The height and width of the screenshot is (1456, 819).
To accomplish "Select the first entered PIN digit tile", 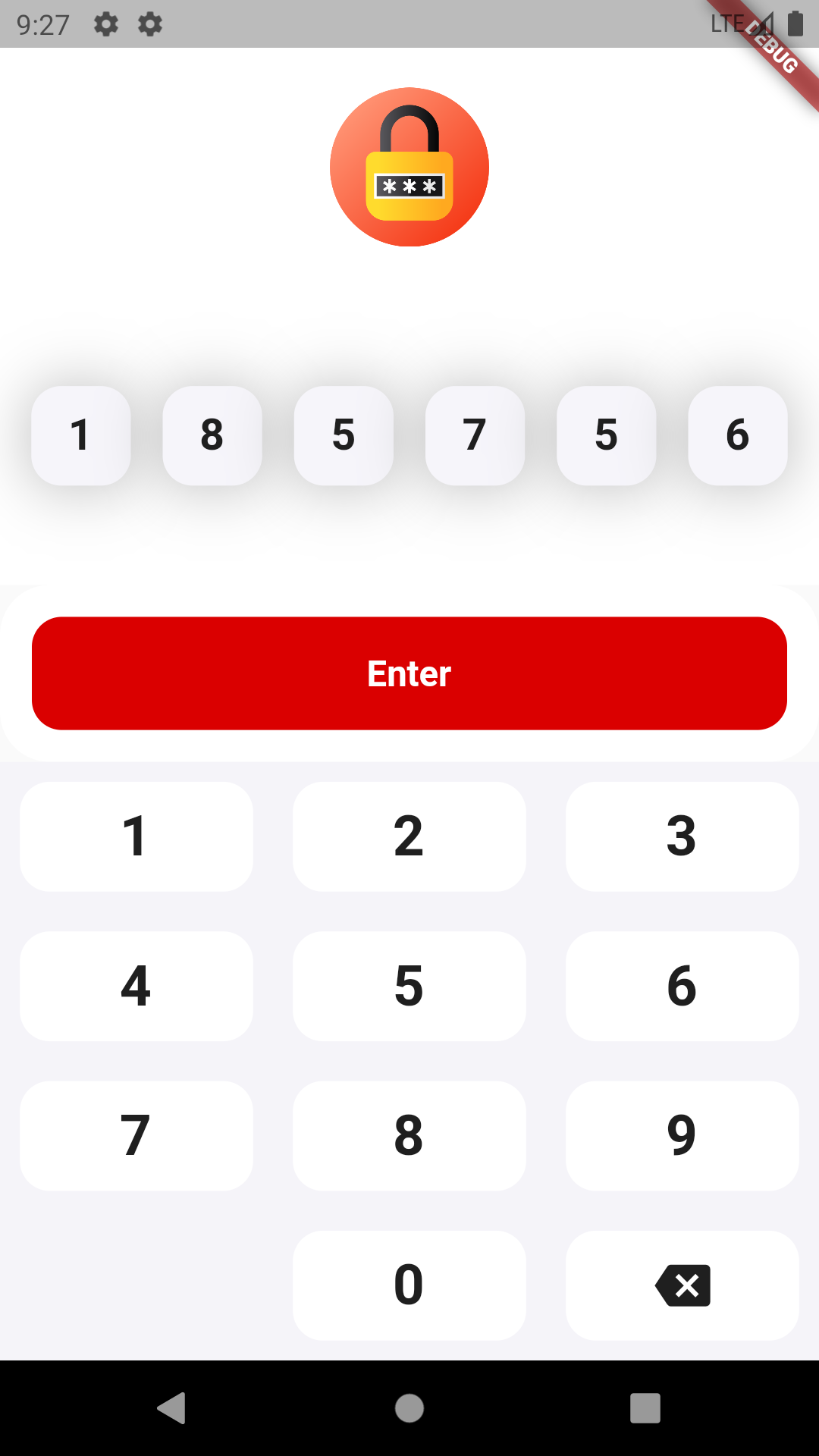I will click(x=80, y=435).
